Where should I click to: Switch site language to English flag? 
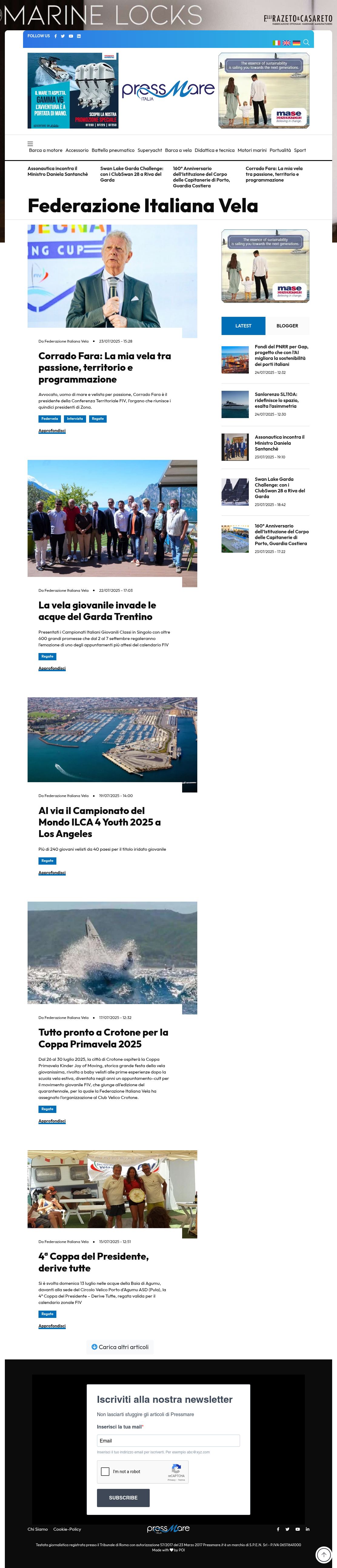coord(286,43)
